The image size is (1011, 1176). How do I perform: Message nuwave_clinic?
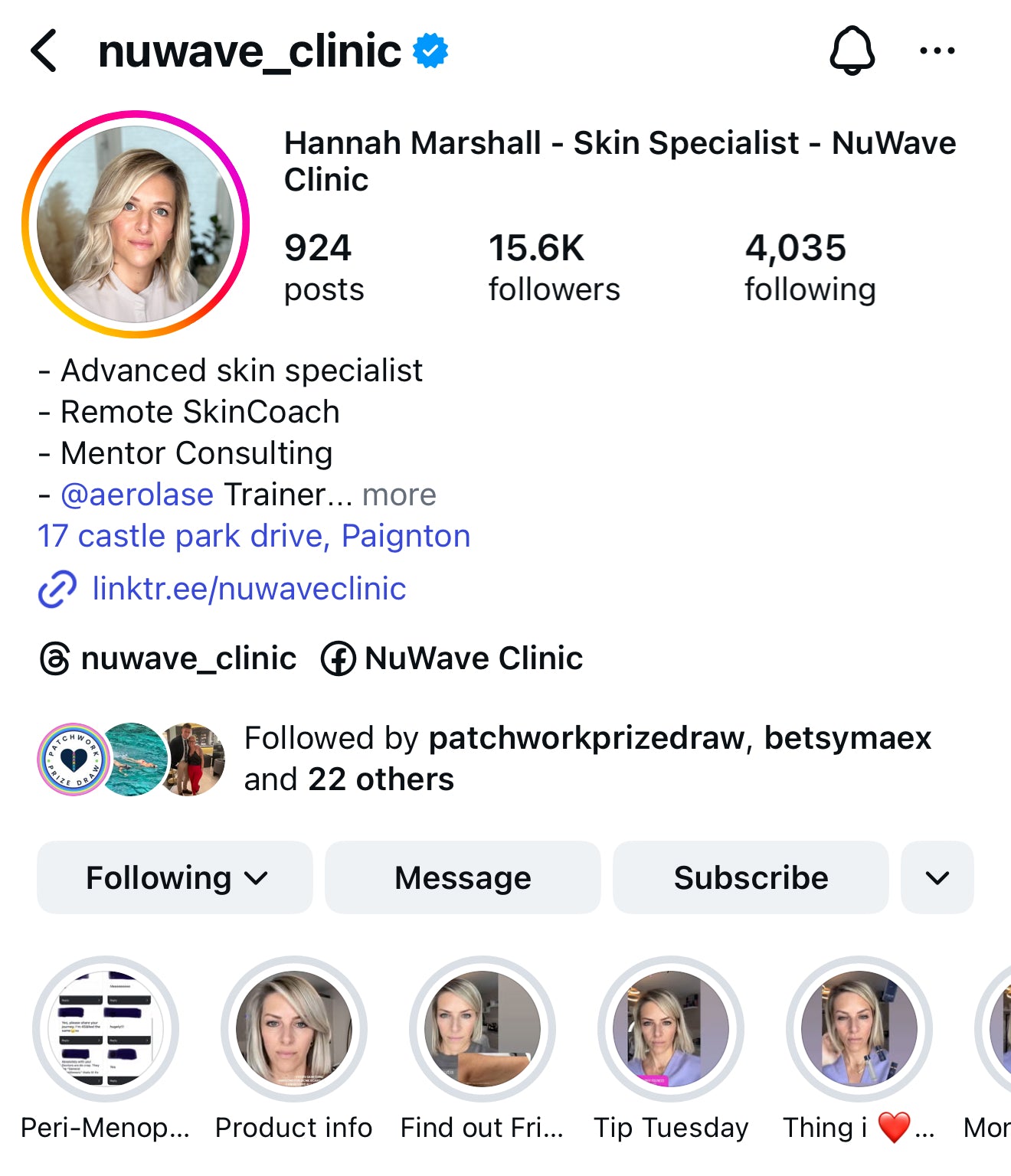(463, 877)
